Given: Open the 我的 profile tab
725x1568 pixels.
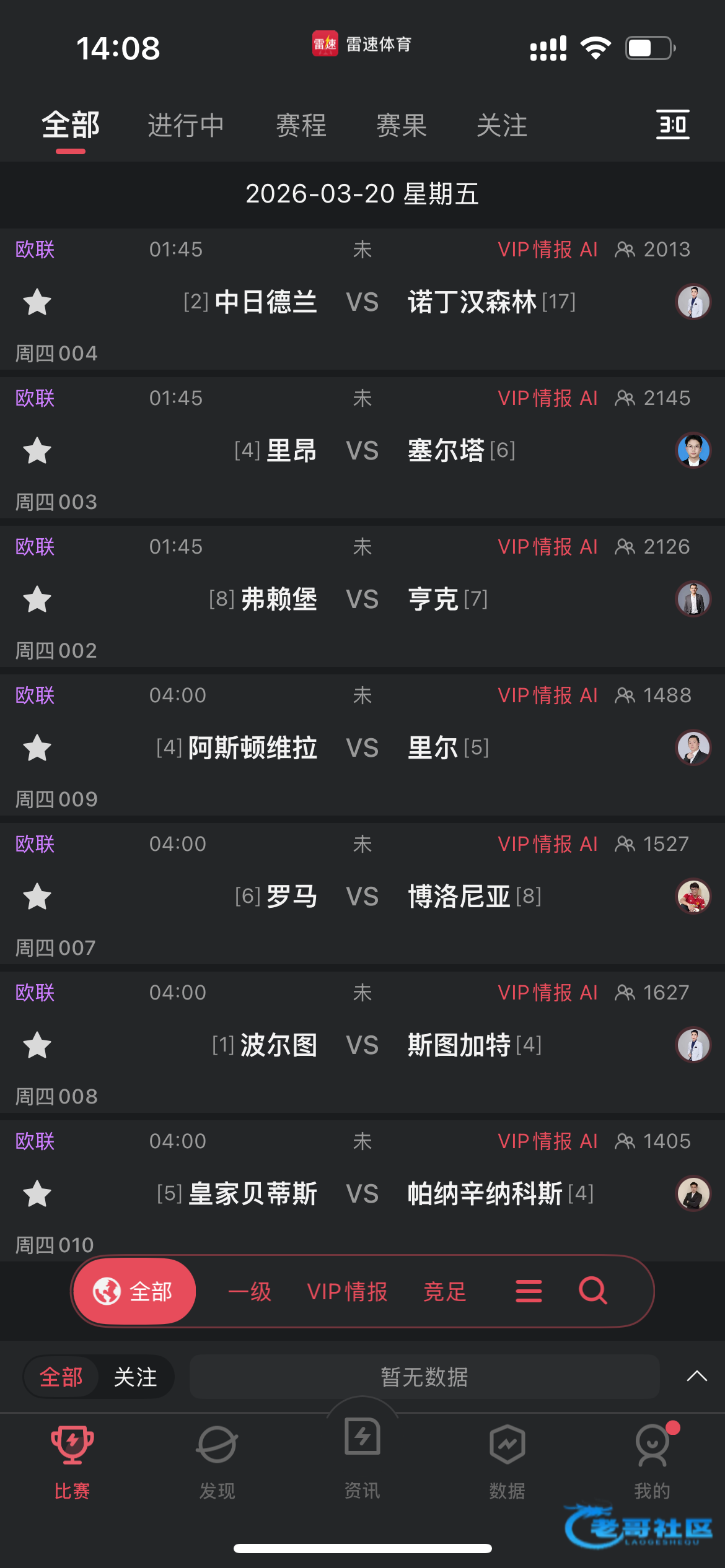Looking at the screenshot, I should (652, 1462).
